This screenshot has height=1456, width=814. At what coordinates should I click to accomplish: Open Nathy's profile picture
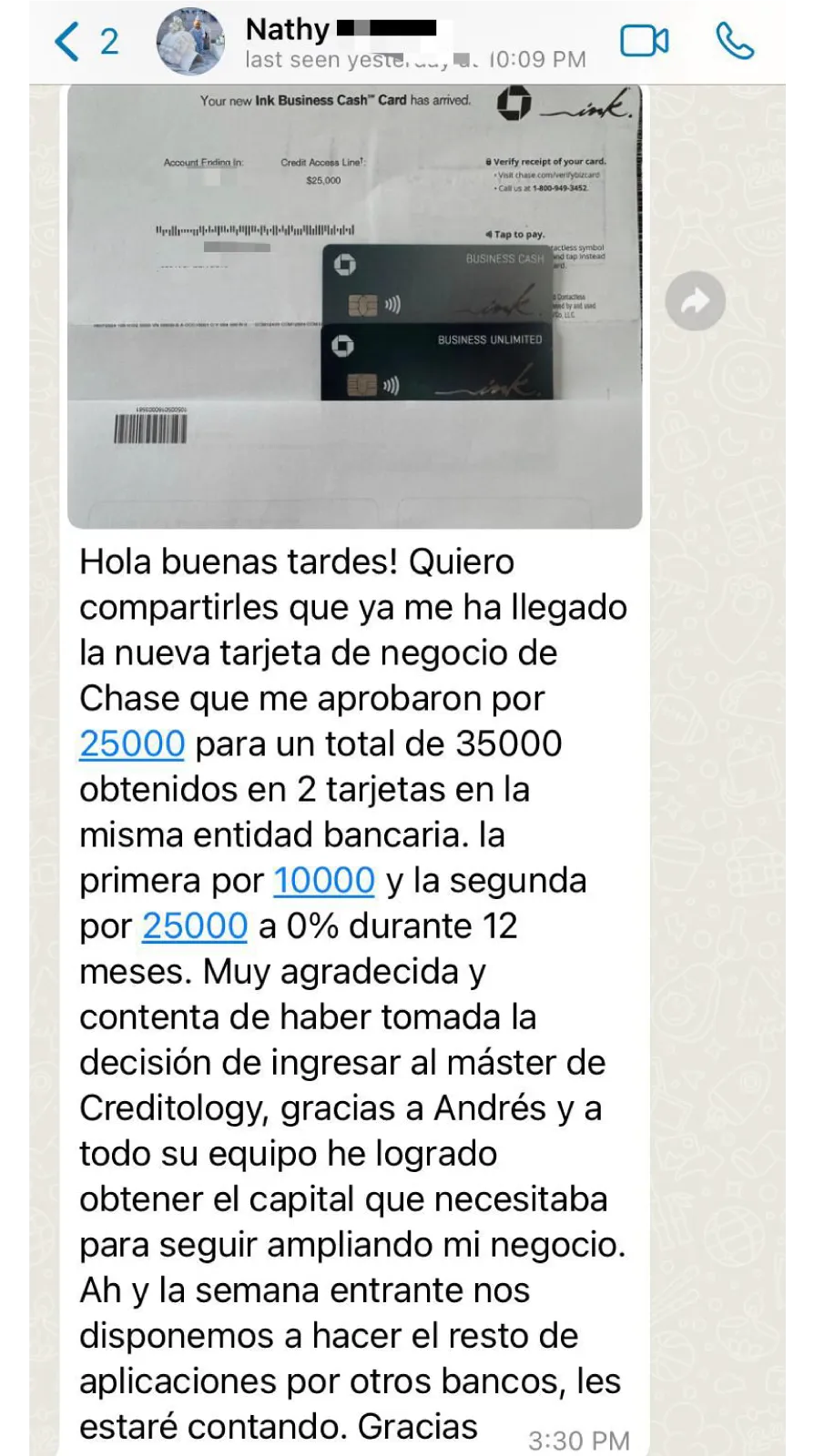click(x=190, y=42)
